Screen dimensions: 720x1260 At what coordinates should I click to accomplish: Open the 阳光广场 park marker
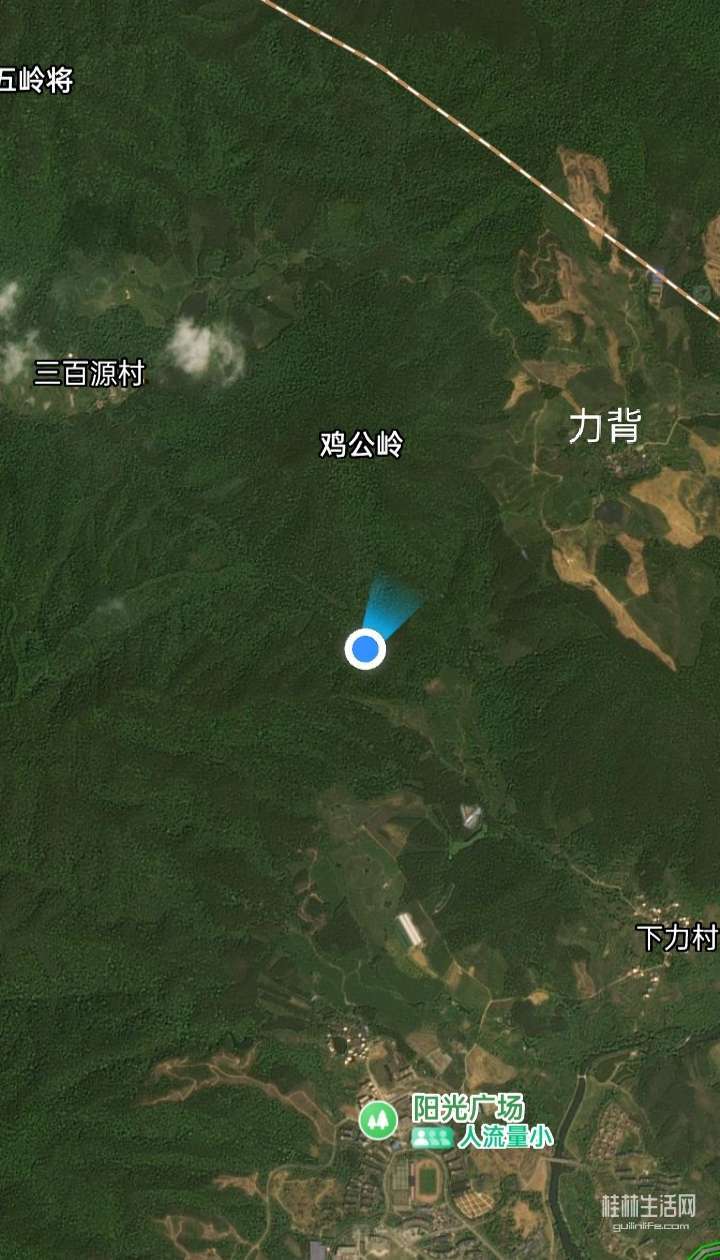378,1119
